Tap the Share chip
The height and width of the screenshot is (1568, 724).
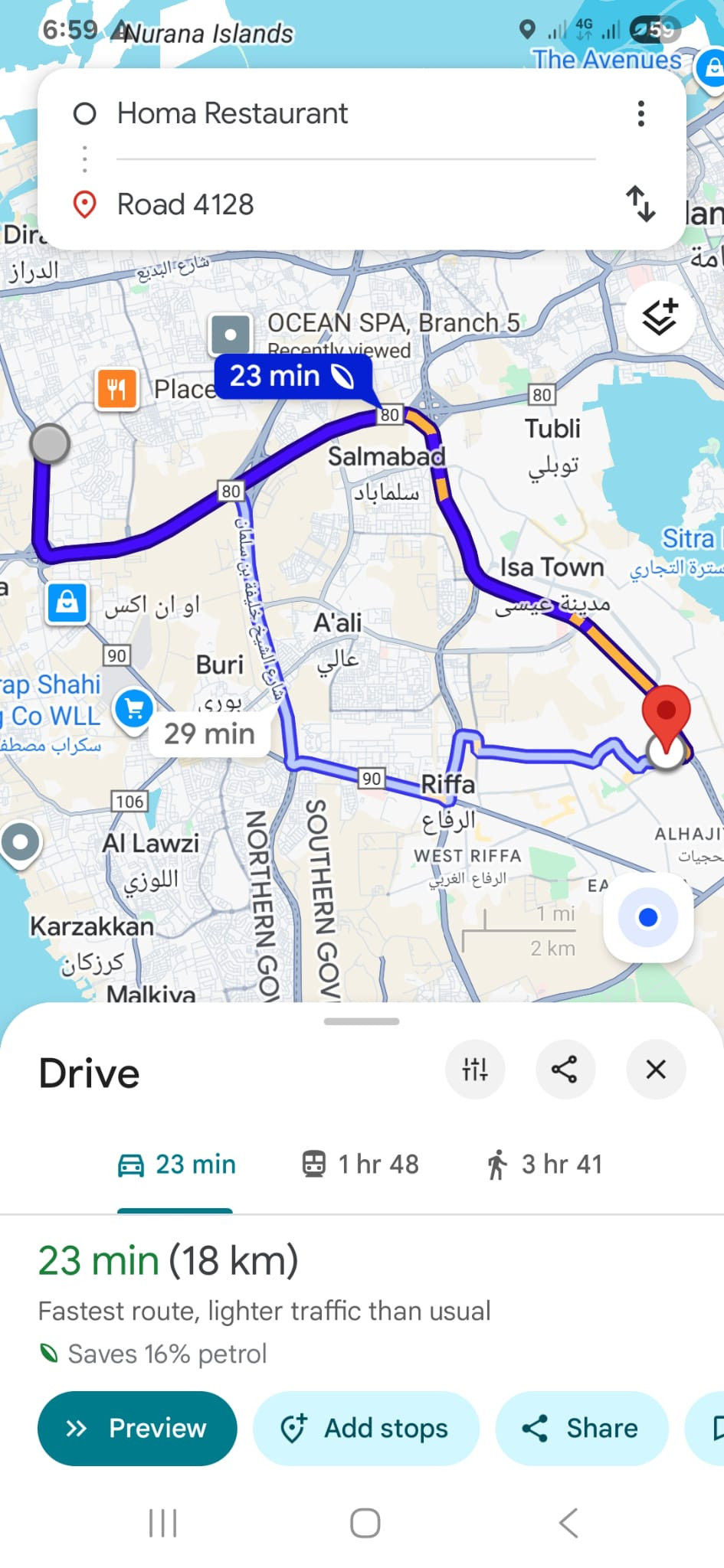coord(581,1429)
